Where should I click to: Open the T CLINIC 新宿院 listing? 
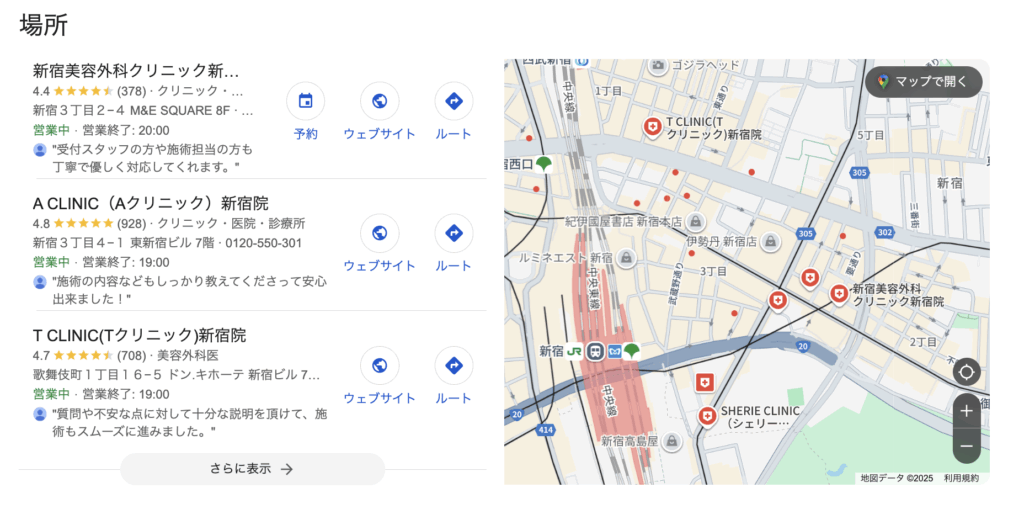point(139,335)
